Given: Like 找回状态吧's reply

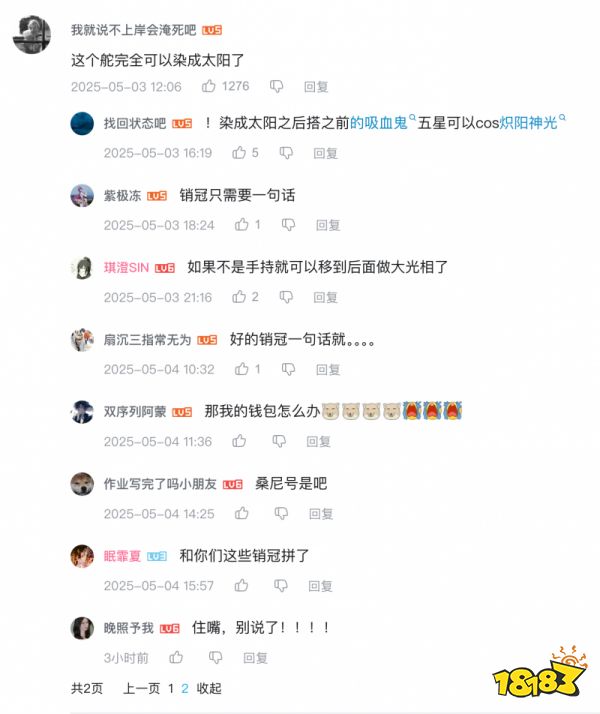Looking at the screenshot, I should tap(240, 153).
